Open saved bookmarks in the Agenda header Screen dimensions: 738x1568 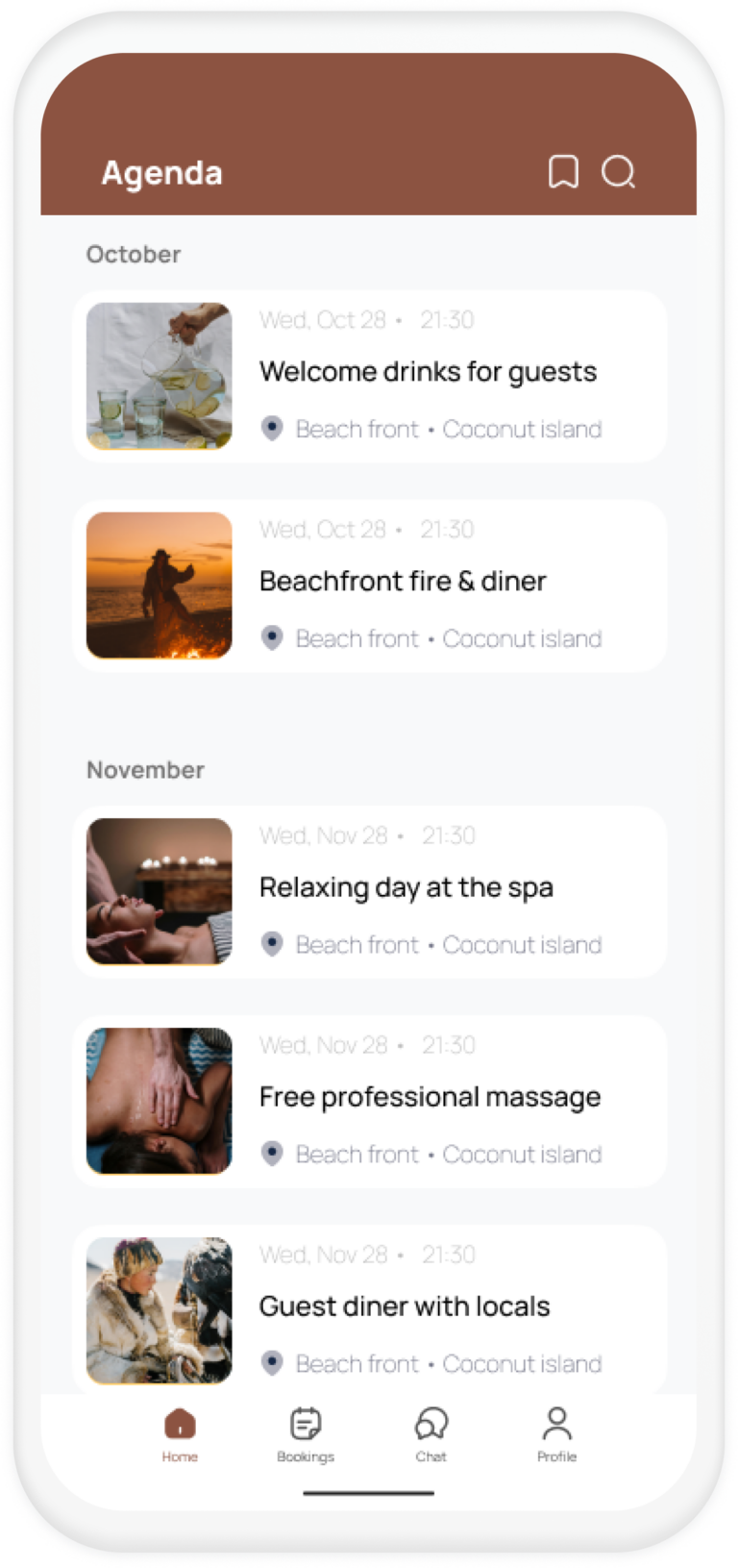[x=563, y=172]
